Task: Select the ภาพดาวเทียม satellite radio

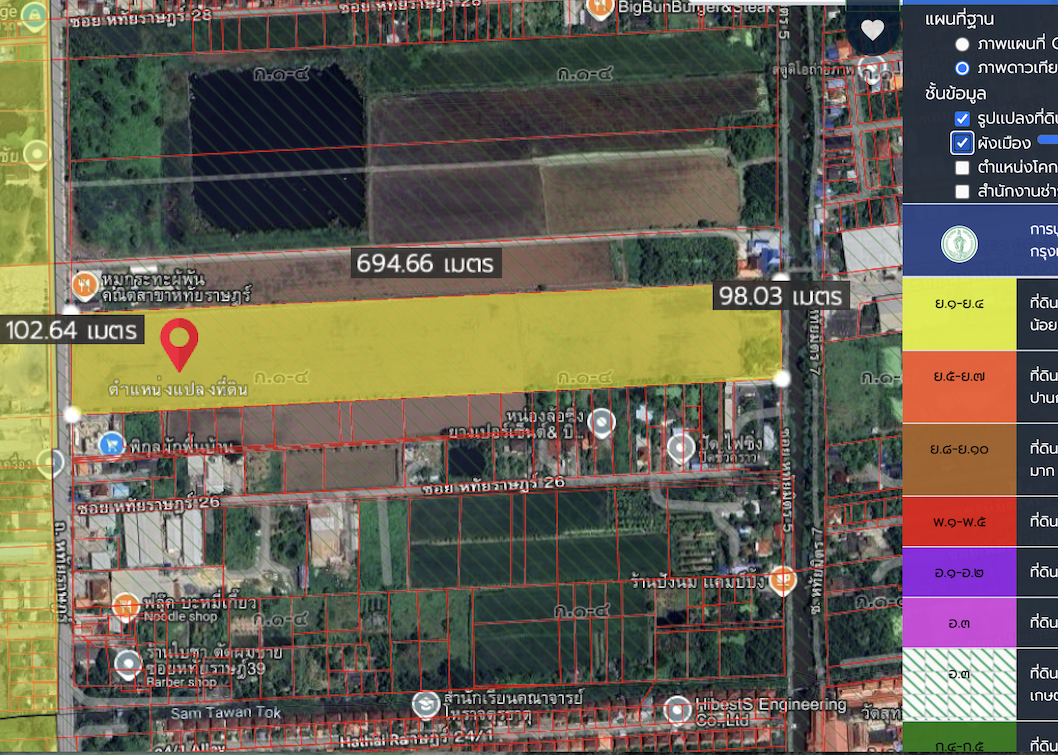Action: click(962, 68)
